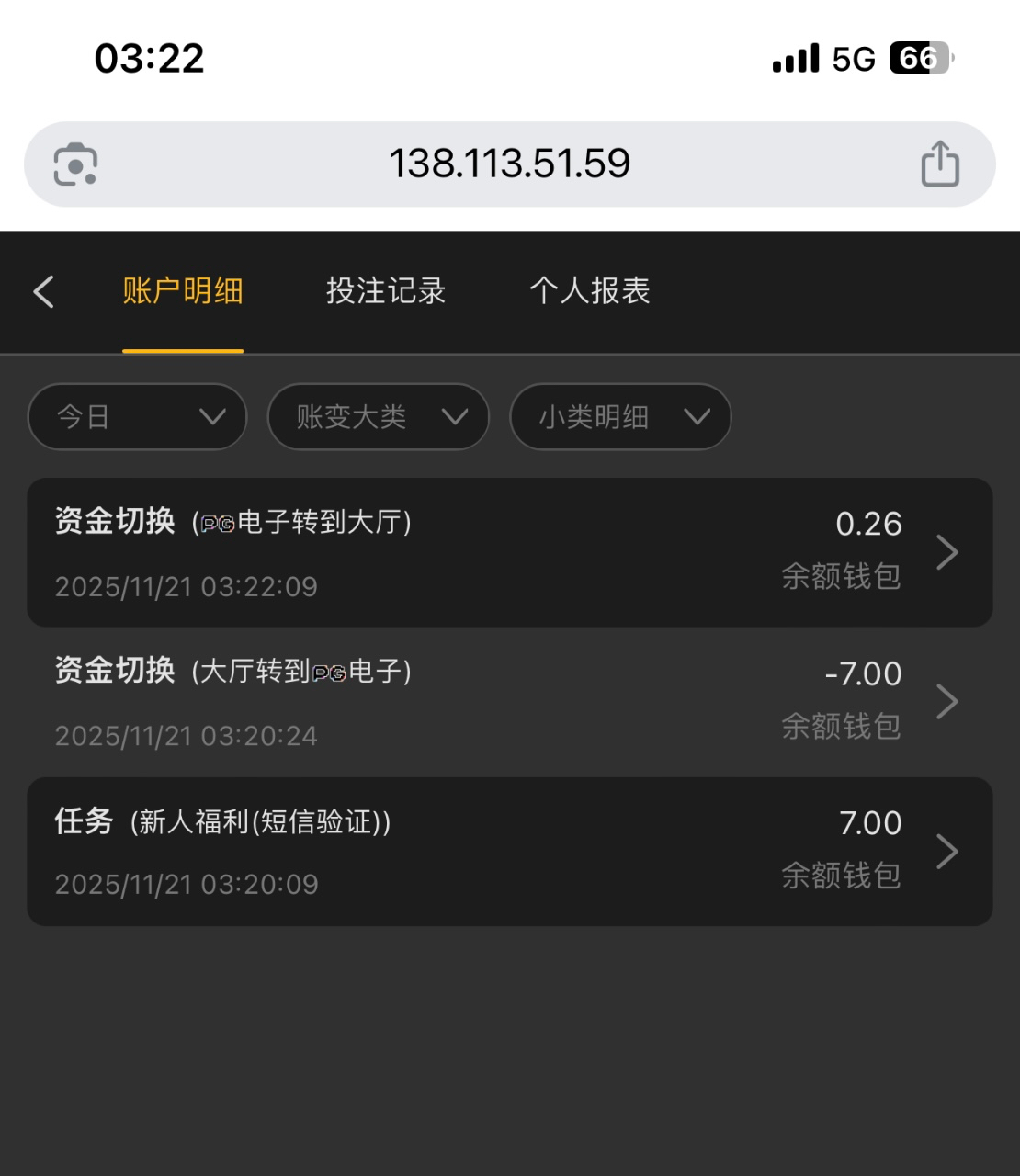Open the reader icon in the address bar
Screen dimensions: 1020x1176
75,164
